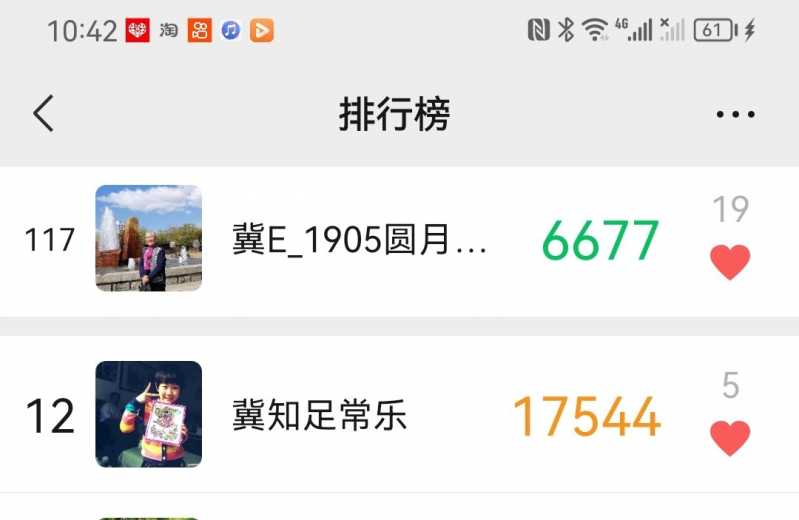Screen dimensions: 799x520
Task: Open 冀E_1905圆月 ranking row
Action: click(x=360, y=241)
